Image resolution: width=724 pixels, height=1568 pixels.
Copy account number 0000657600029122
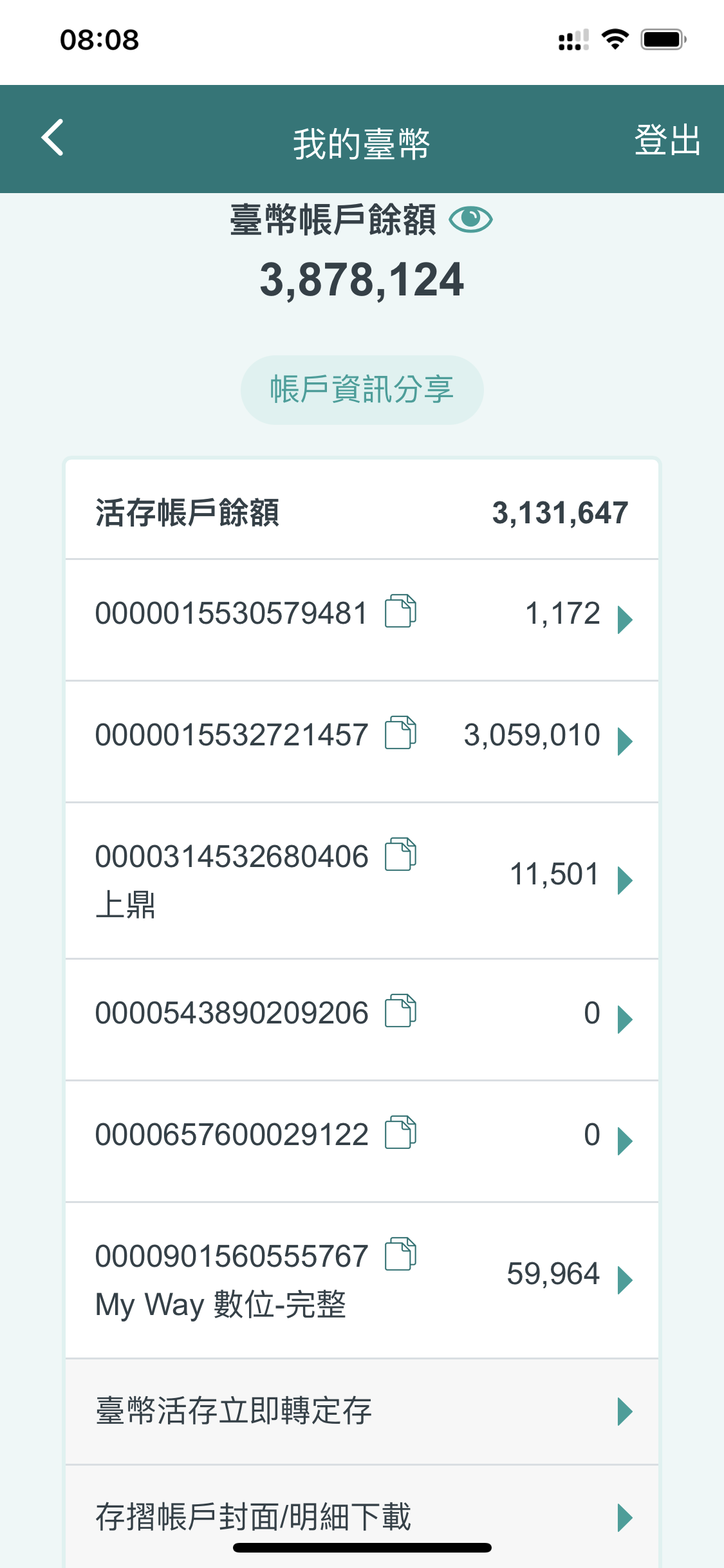point(400,1133)
